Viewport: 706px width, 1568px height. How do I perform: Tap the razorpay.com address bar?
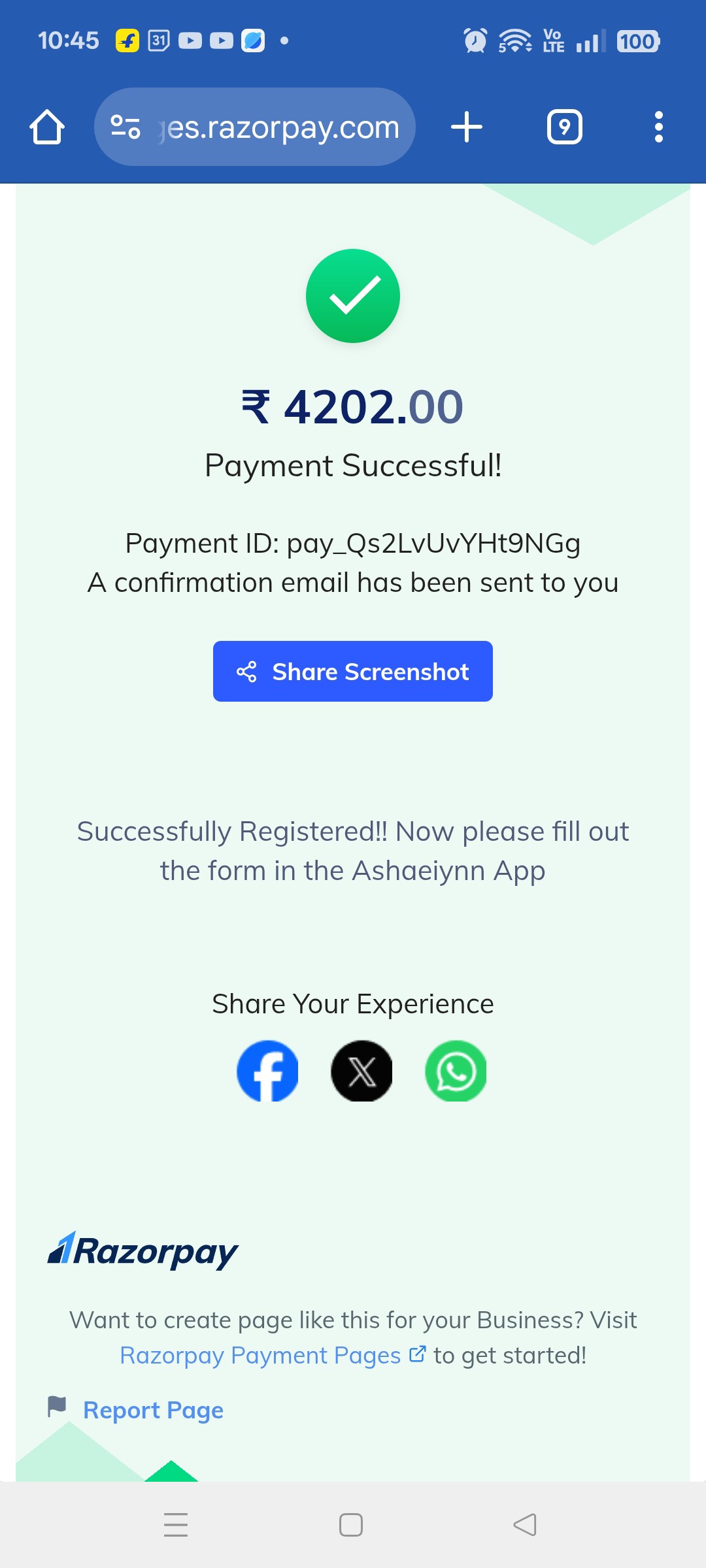(255, 127)
